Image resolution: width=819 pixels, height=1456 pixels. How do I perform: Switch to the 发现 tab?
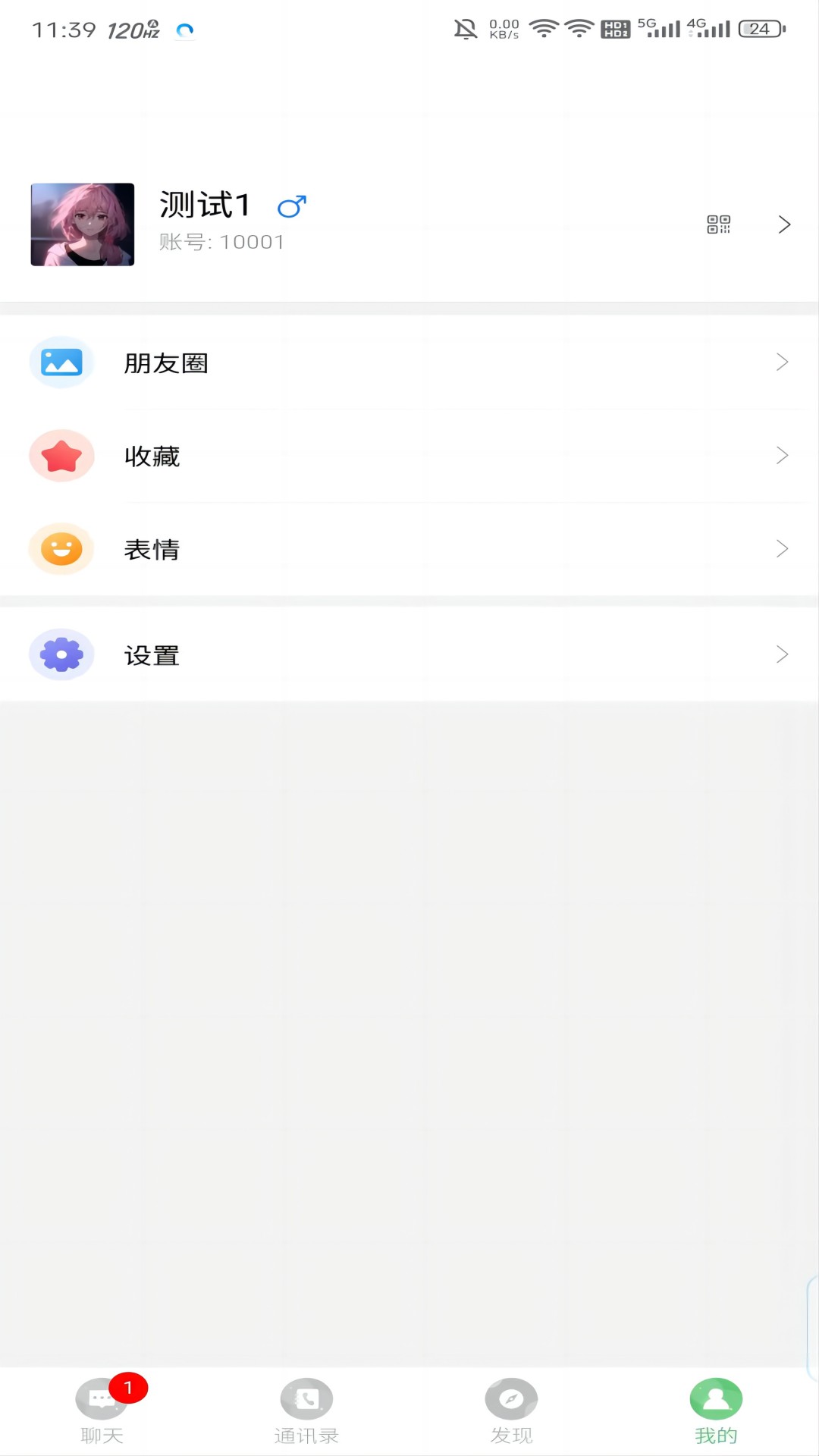click(511, 1410)
